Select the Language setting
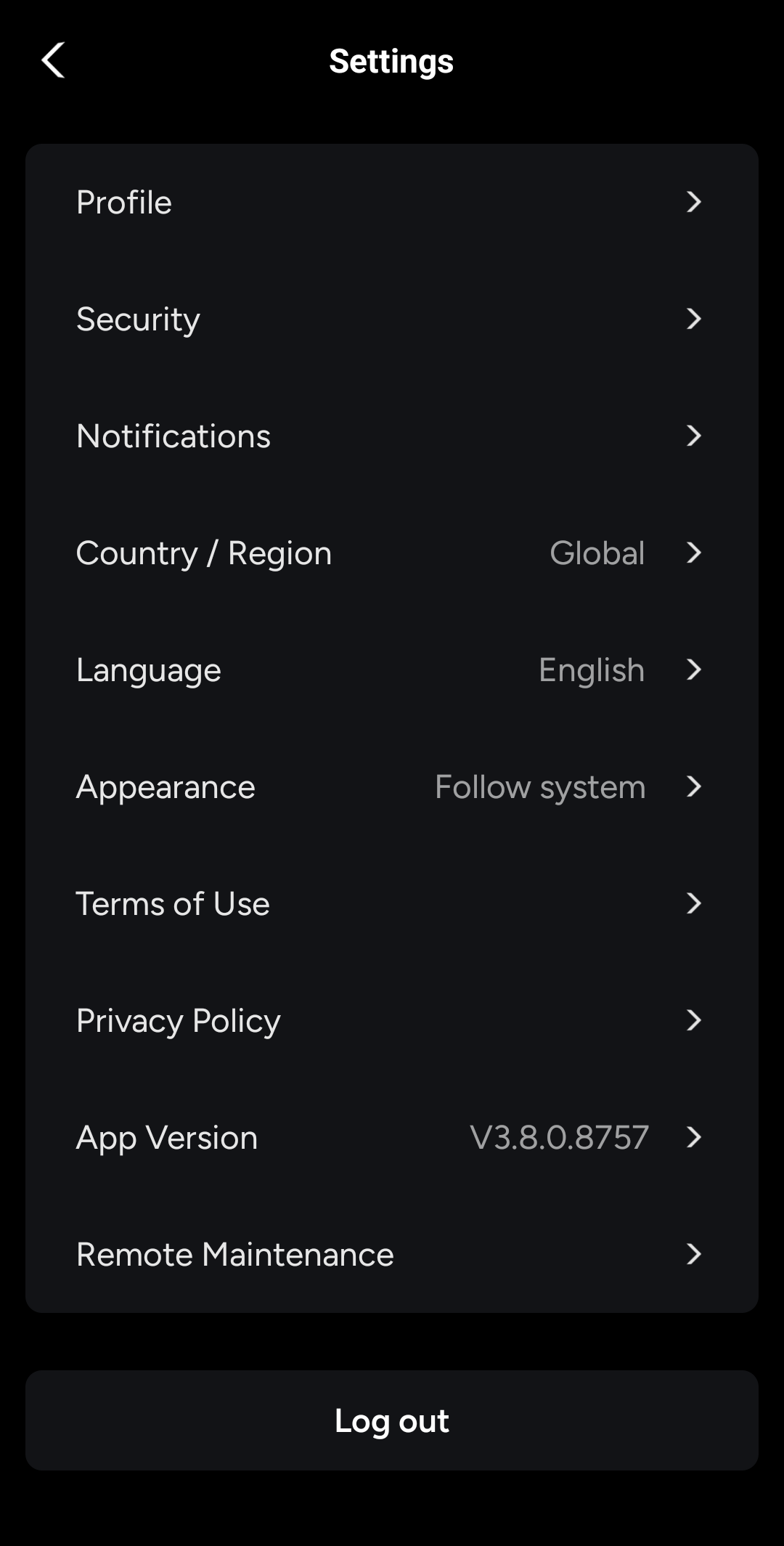 click(391, 670)
